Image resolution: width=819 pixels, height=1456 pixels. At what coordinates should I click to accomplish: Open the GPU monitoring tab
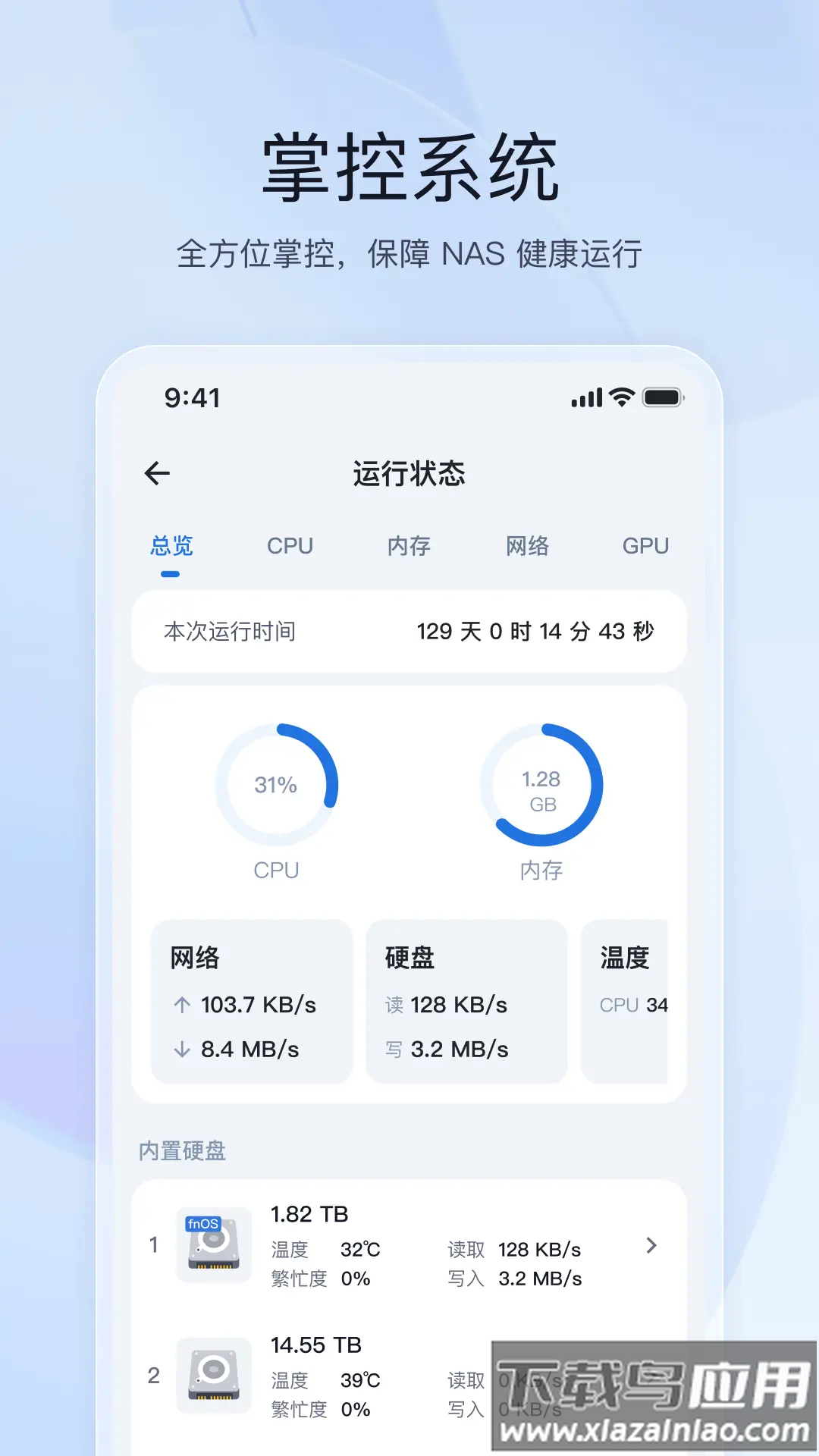645,546
